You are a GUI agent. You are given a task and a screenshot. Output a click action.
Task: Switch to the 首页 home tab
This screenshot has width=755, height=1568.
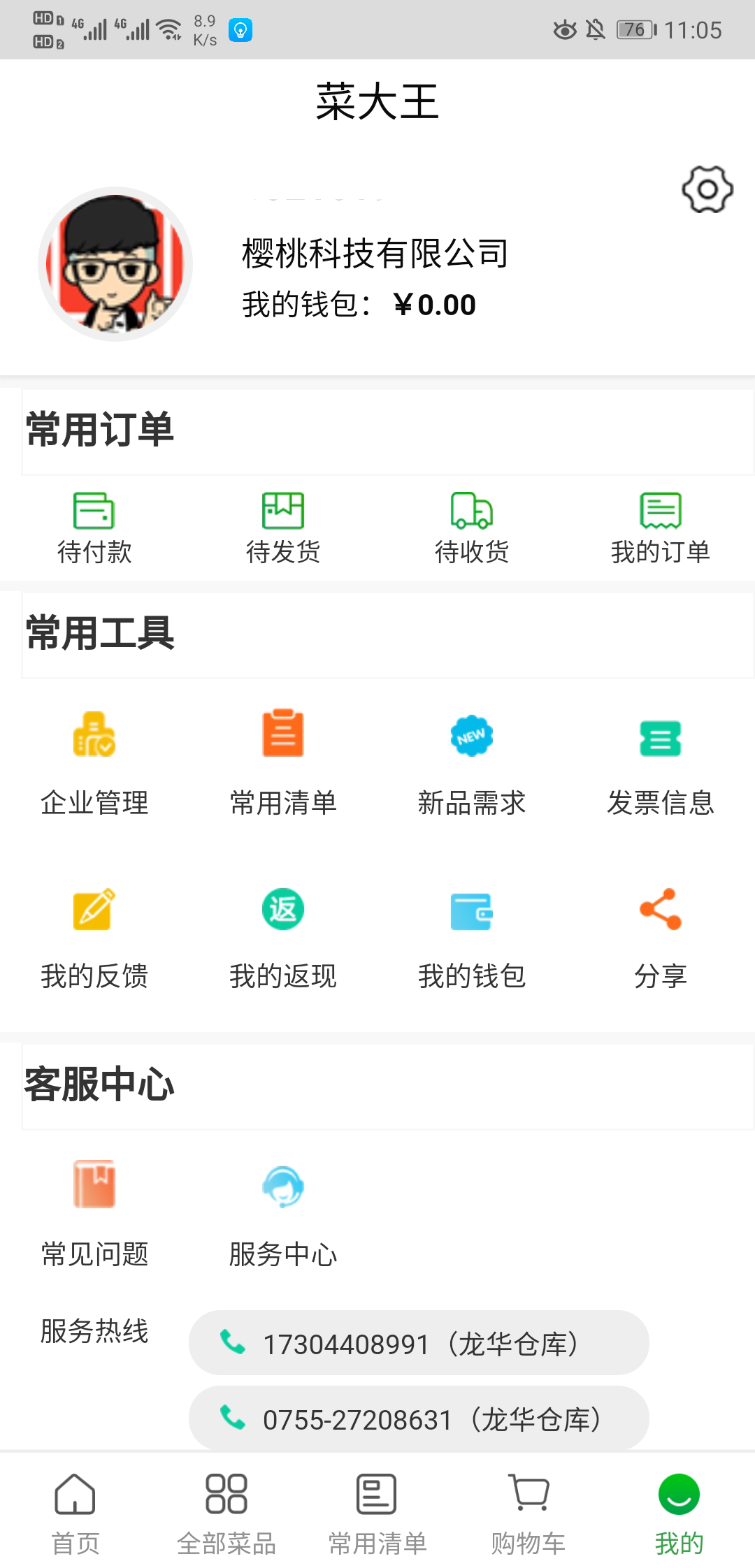pos(75,1513)
